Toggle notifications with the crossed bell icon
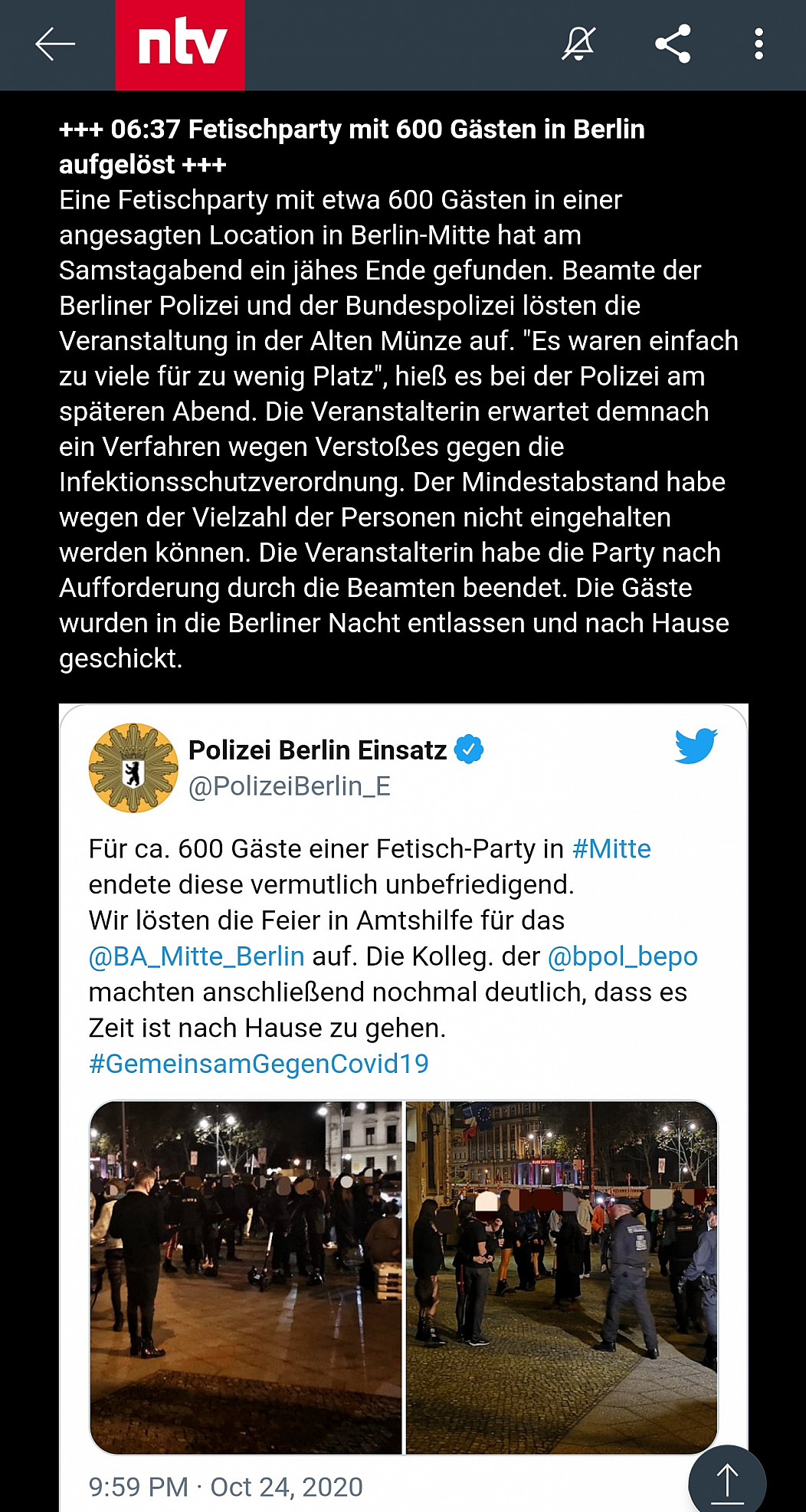The height and width of the screenshot is (1512, 806). click(578, 44)
